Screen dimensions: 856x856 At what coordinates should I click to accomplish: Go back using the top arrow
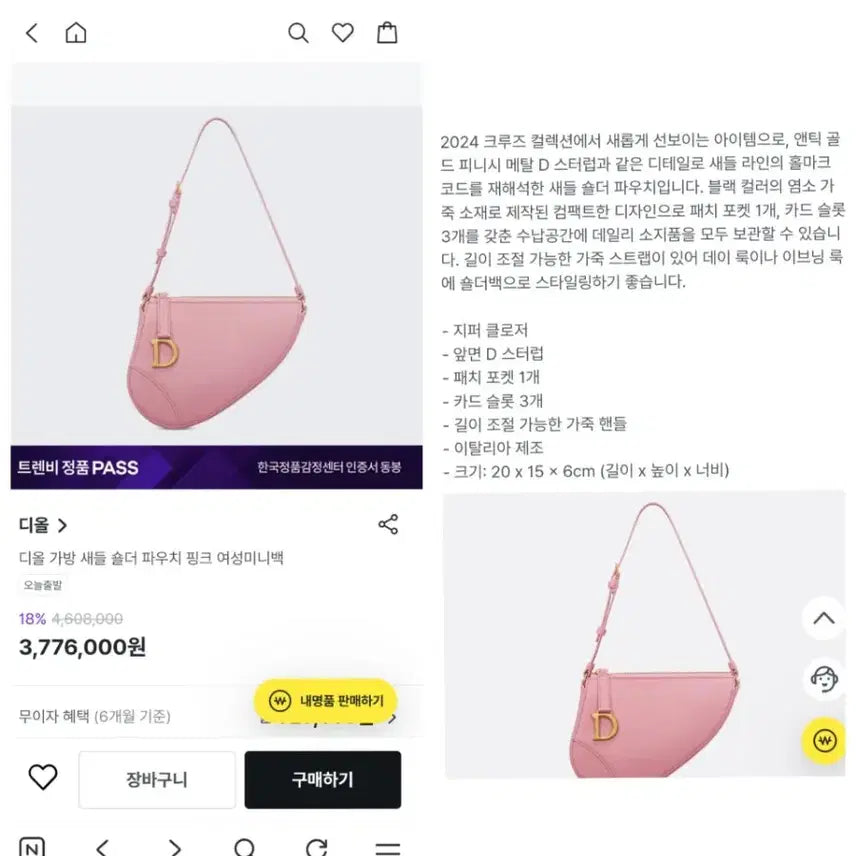click(32, 33)
